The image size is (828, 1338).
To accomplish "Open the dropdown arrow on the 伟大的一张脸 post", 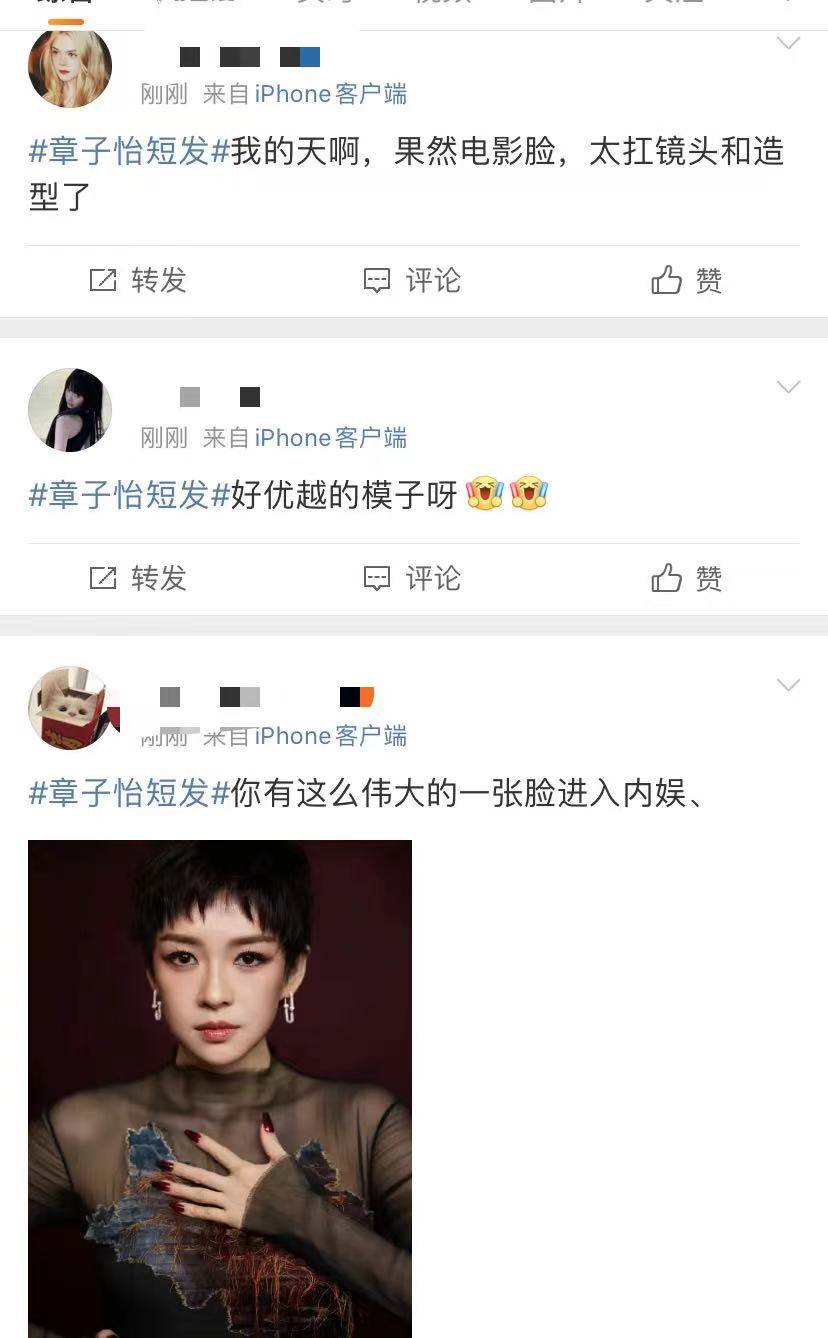I will click(789, 685).
